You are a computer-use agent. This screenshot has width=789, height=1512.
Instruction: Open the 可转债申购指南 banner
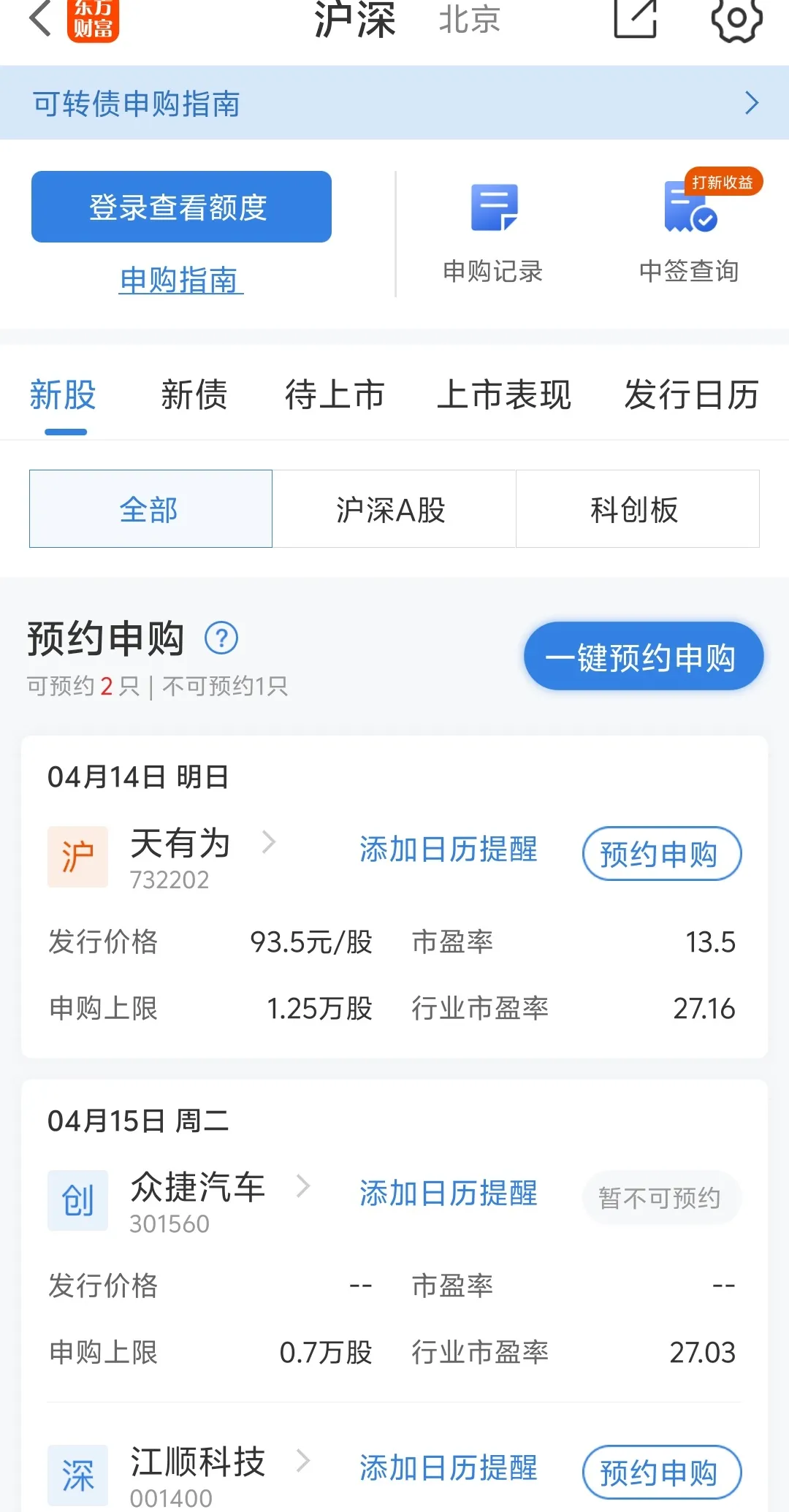tap(394, 103)
